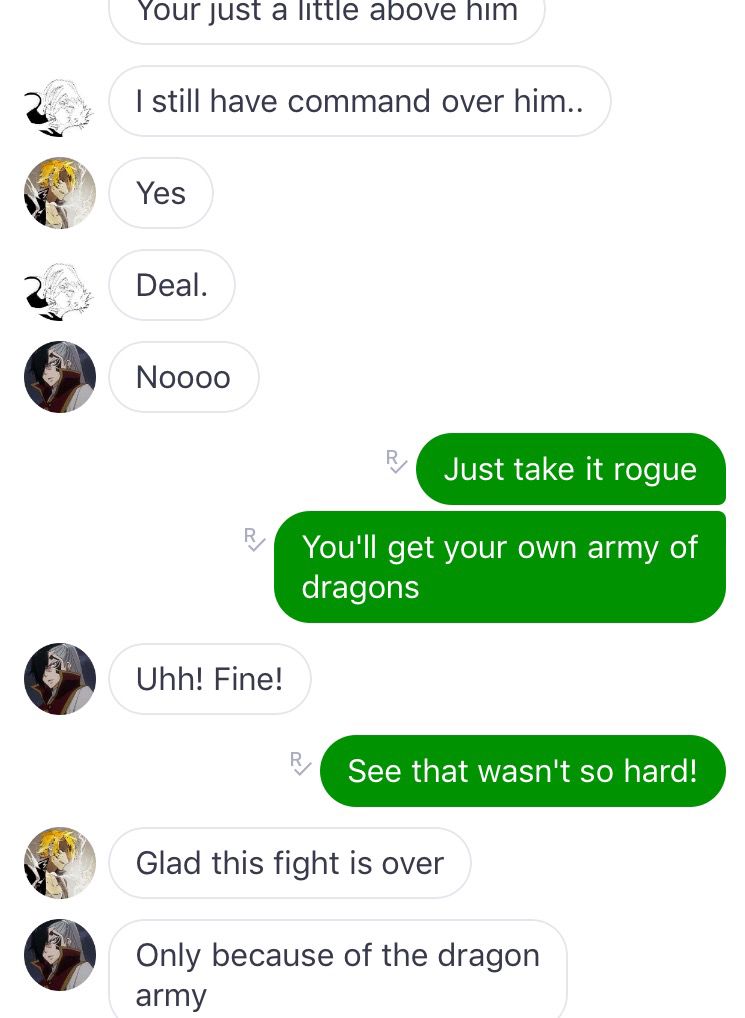Tap the avatar next to "Yes" message
This screenshot has width=745, height=1018.
pos(59,193)
